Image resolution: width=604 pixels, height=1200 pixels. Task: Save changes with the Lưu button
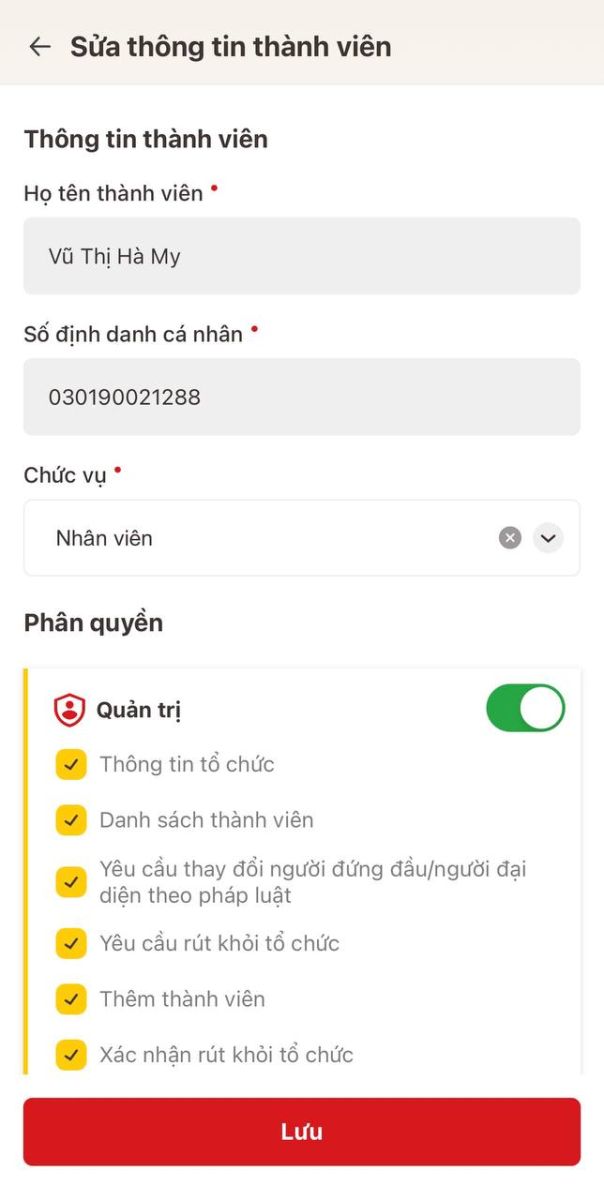point(301,1131)
